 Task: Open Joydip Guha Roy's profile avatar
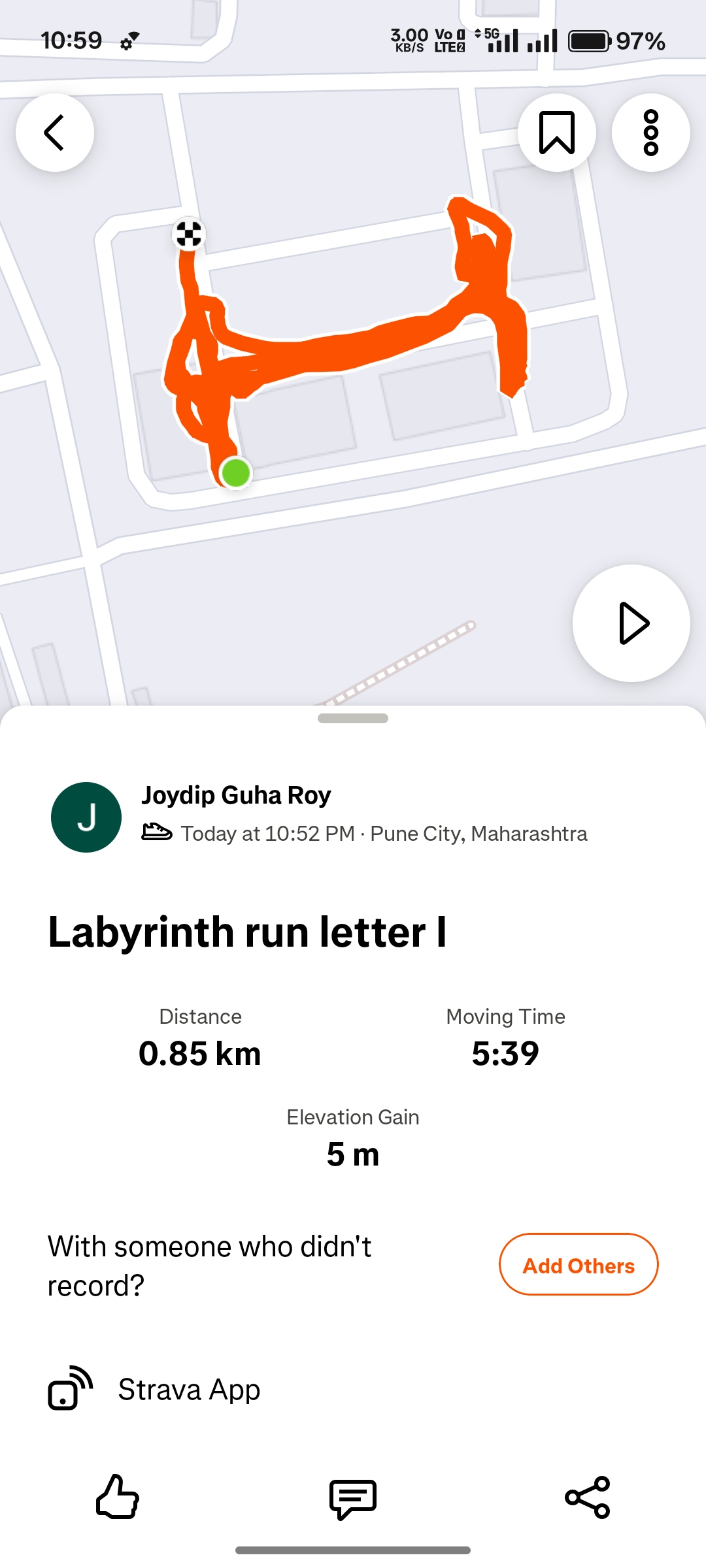pyautogui.click(x=86, y=817)
